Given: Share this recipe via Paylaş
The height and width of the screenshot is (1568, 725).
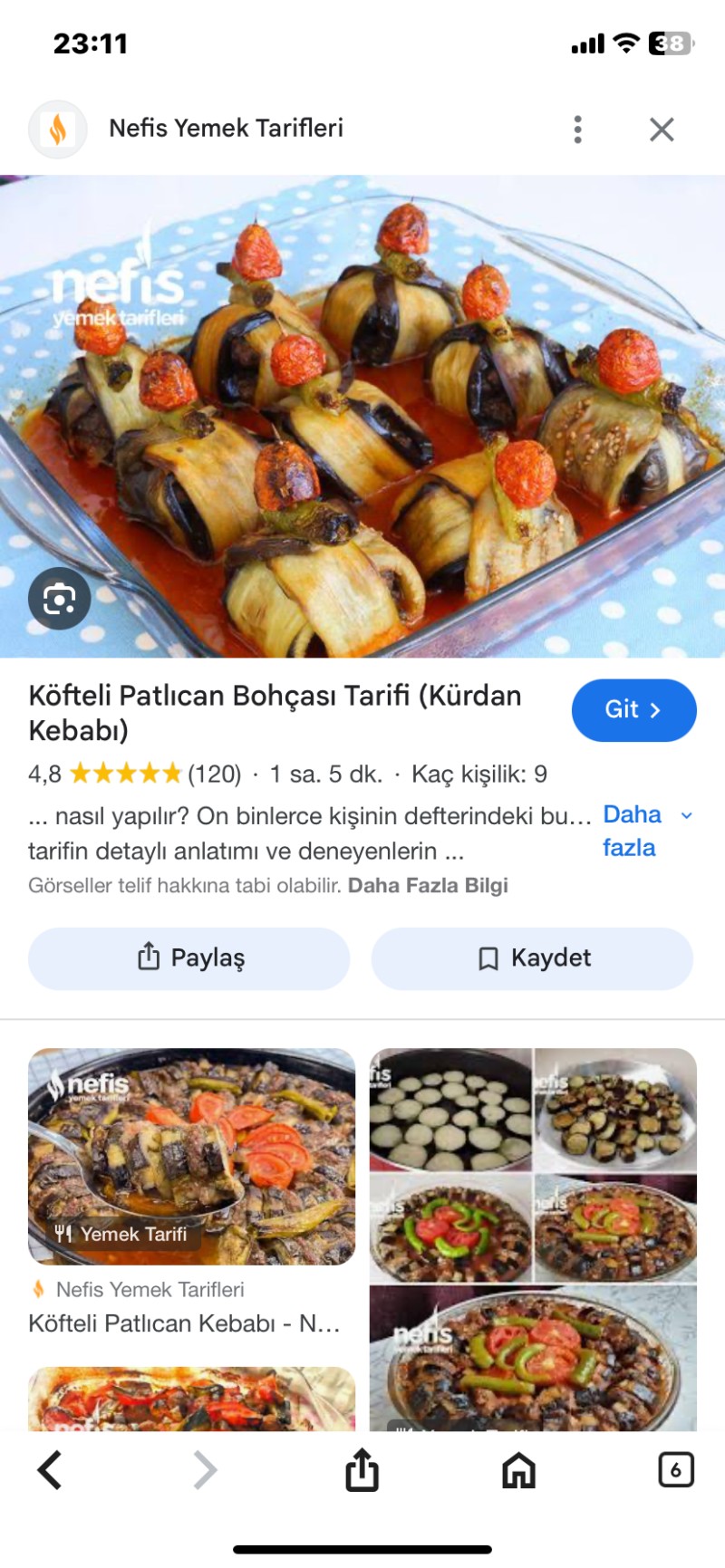Looking at the screenshot, I should [189, 958].
